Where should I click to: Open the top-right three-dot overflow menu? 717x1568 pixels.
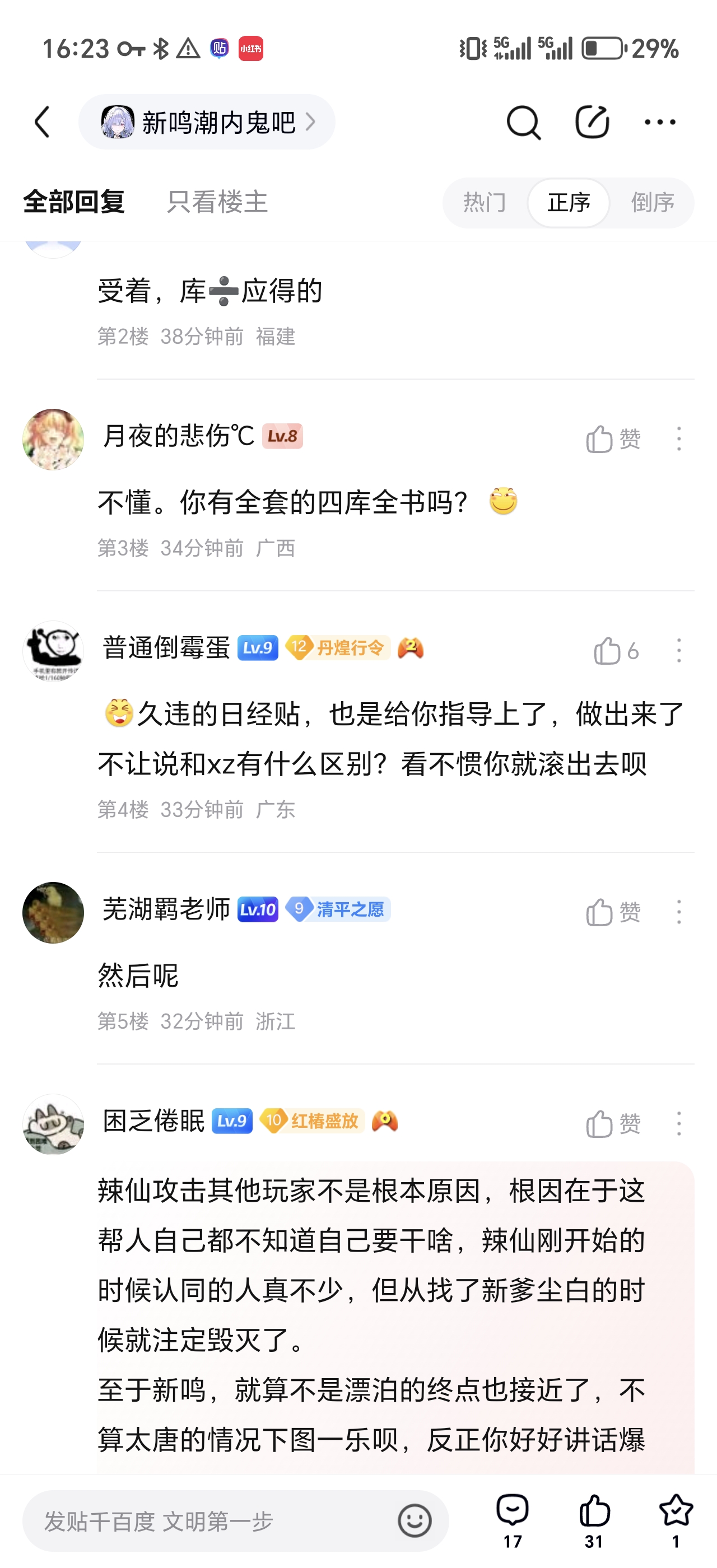click(660, 122)
